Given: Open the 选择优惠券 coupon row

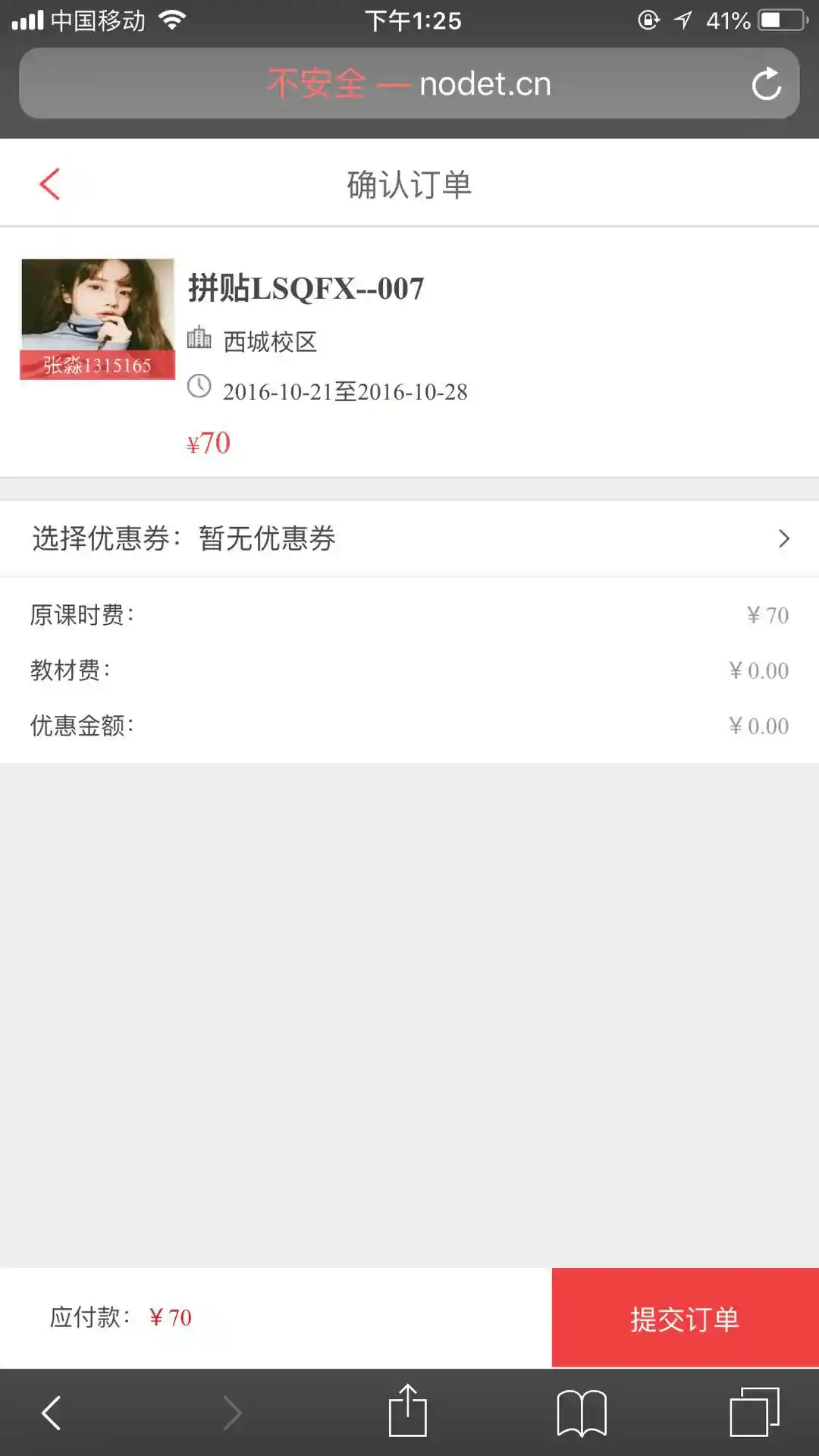Looking at the screenshot, I should point(409,538).
